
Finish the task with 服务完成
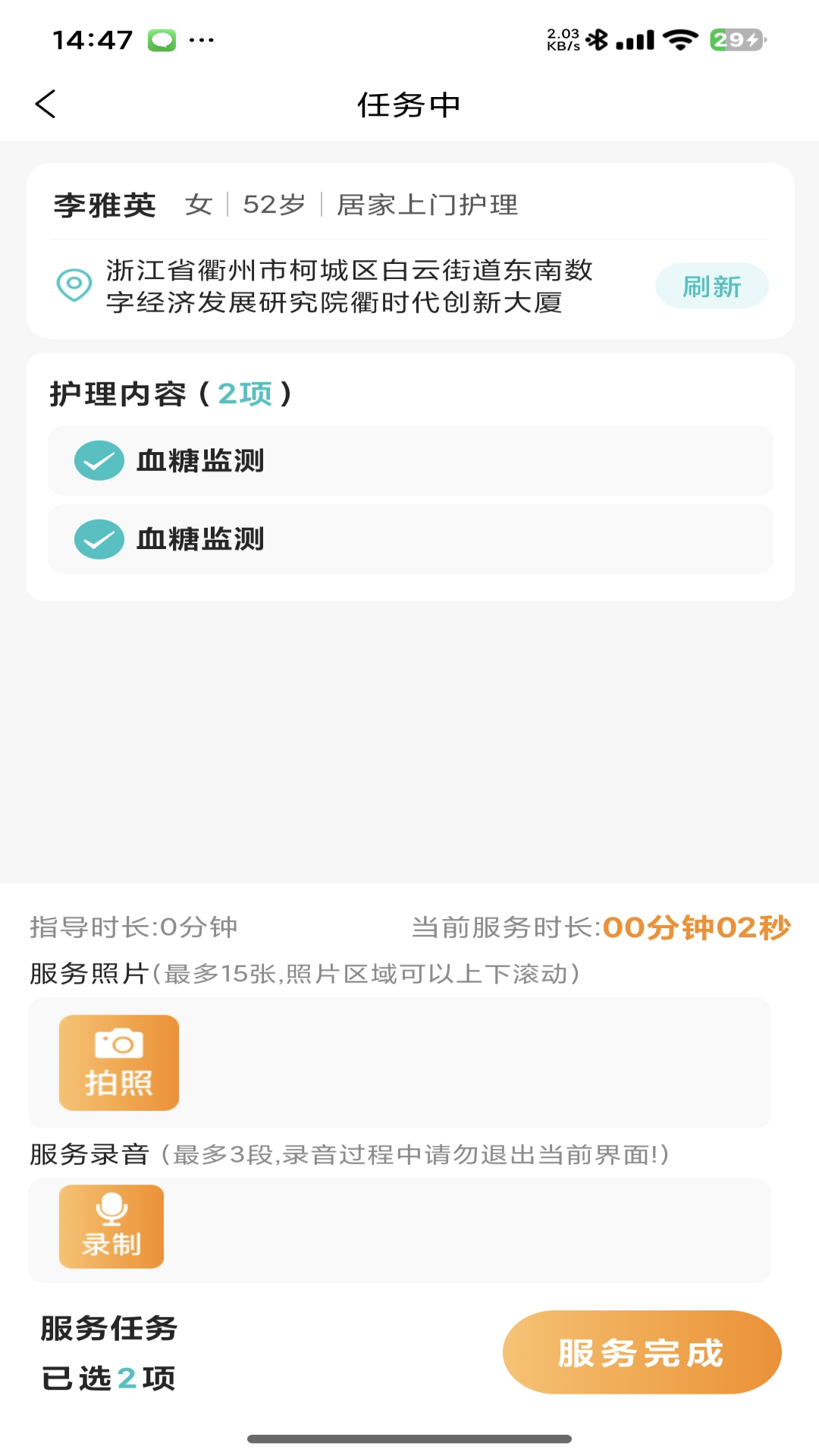tap(642, 1352)
